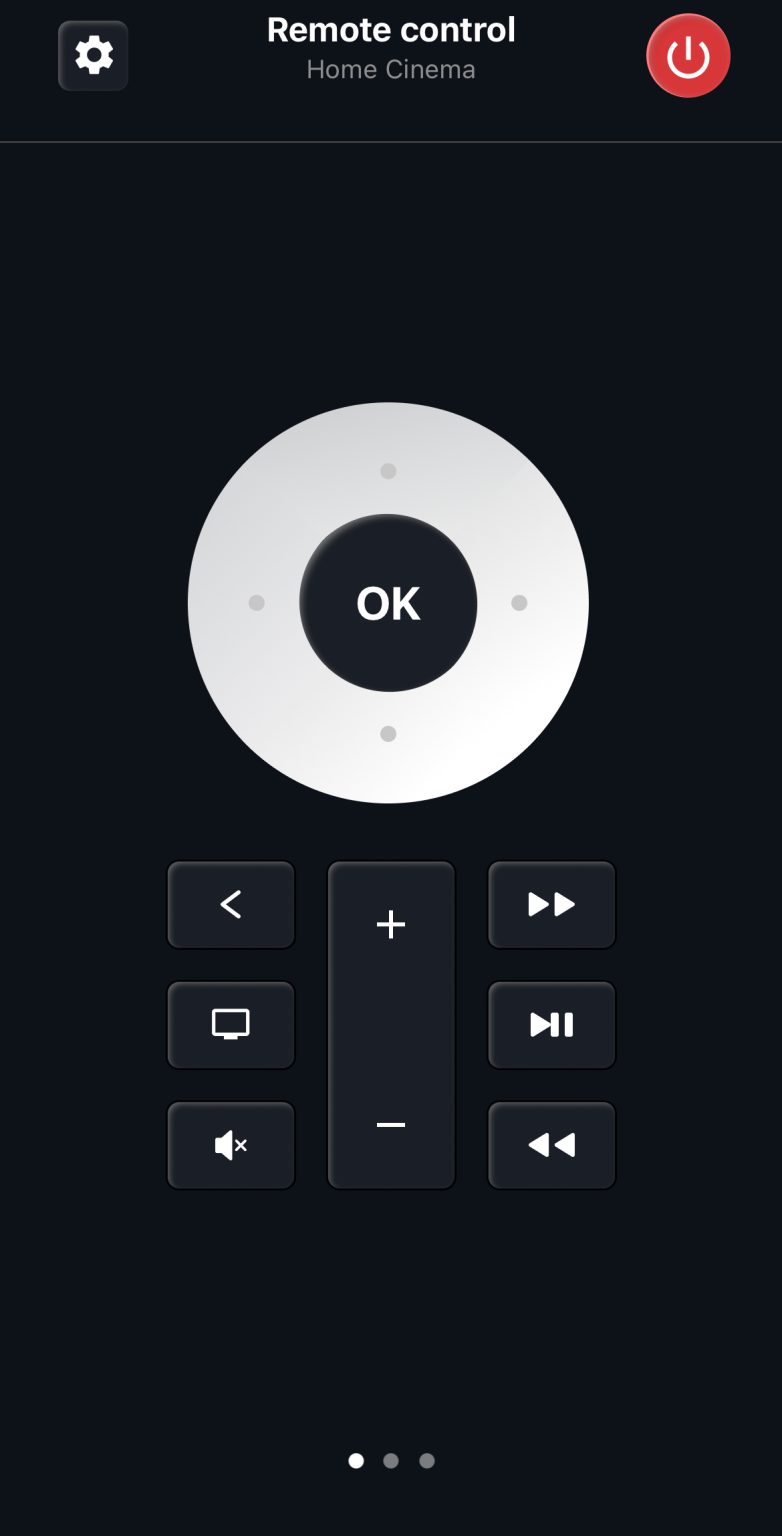Tap the fast forward button
Screen dimensions: 782x1536
pos(551,905)
